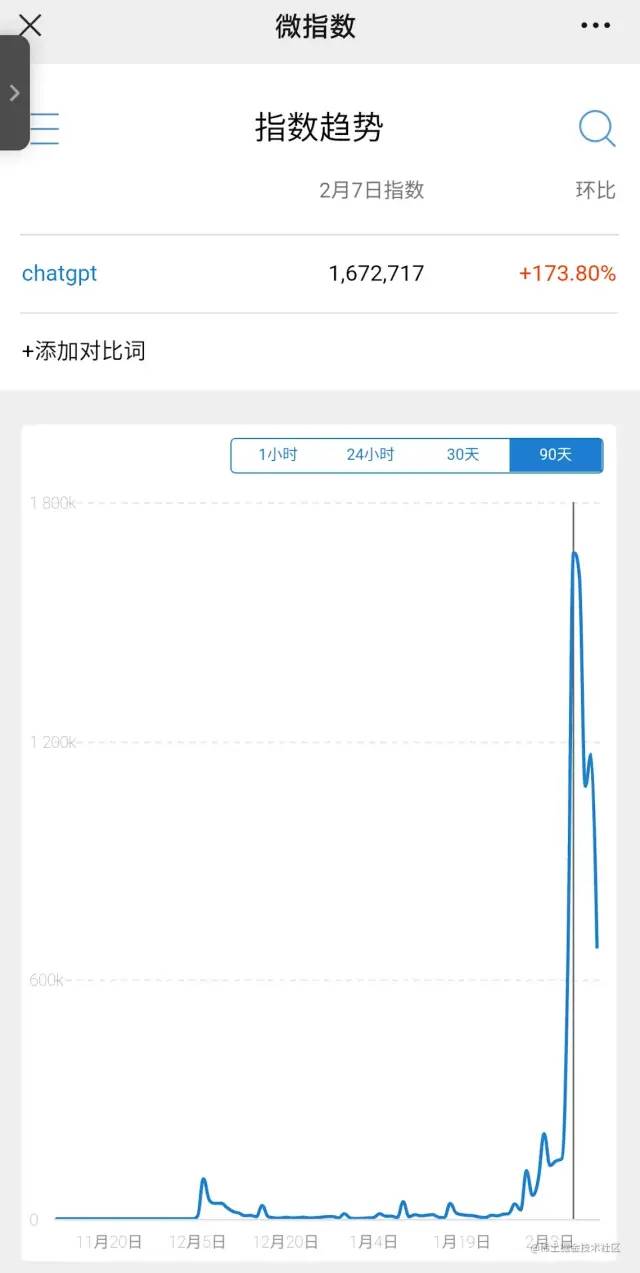The image size is (640, 1273).
Task: Open the hamburger drawer menu
Action: click(x=45, y=128)
